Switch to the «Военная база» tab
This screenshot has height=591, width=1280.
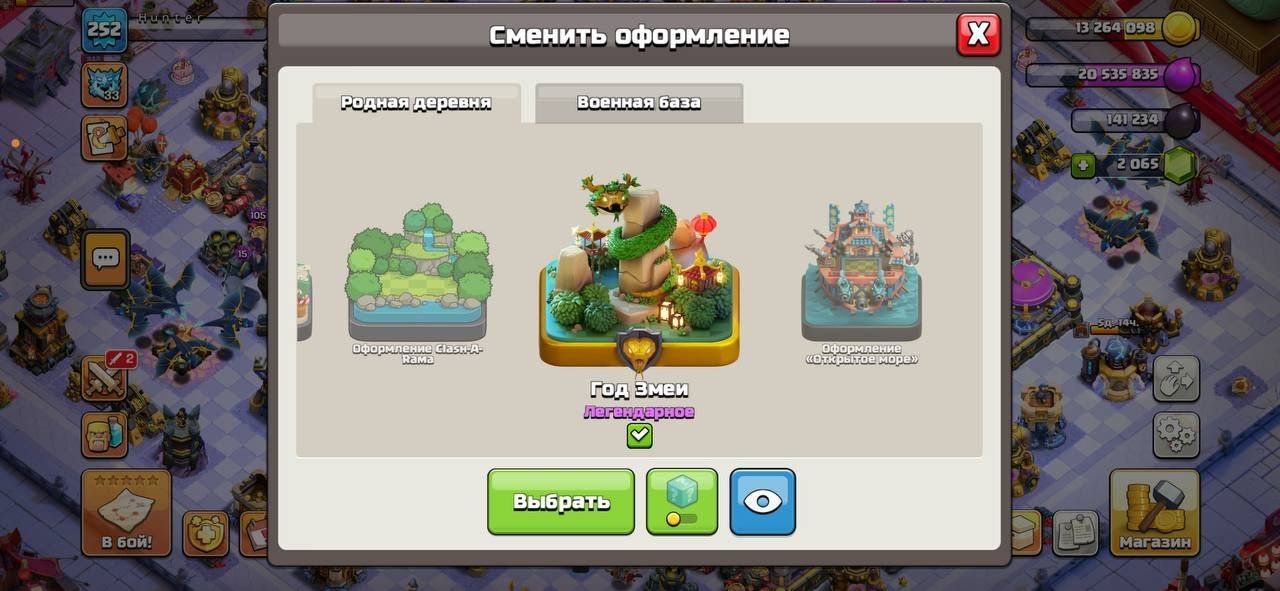coord(638,103)
